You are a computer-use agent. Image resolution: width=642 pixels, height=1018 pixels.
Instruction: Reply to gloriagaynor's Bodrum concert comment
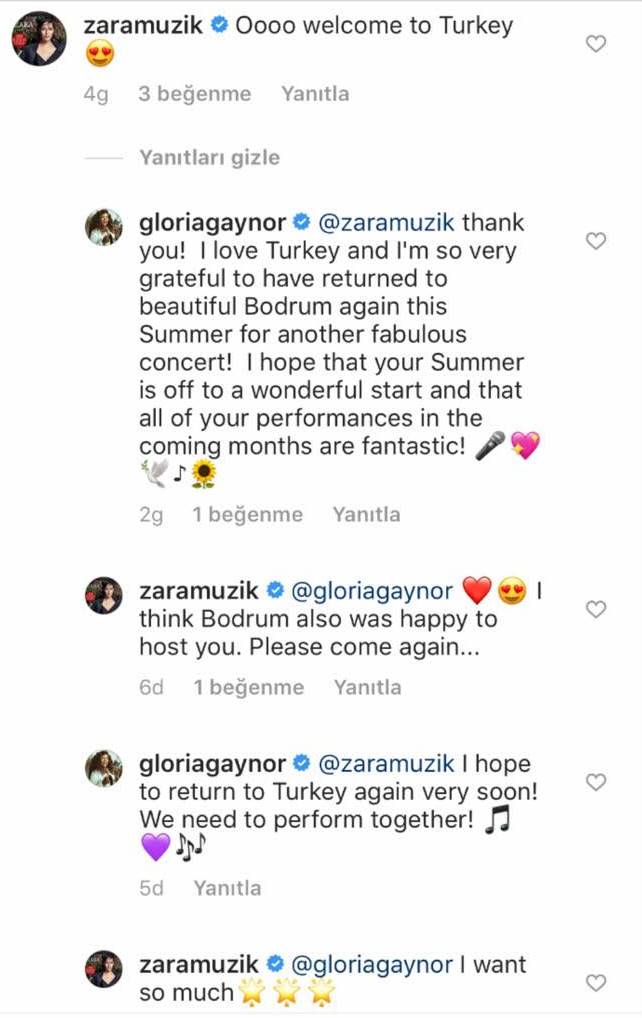(366, 515)
